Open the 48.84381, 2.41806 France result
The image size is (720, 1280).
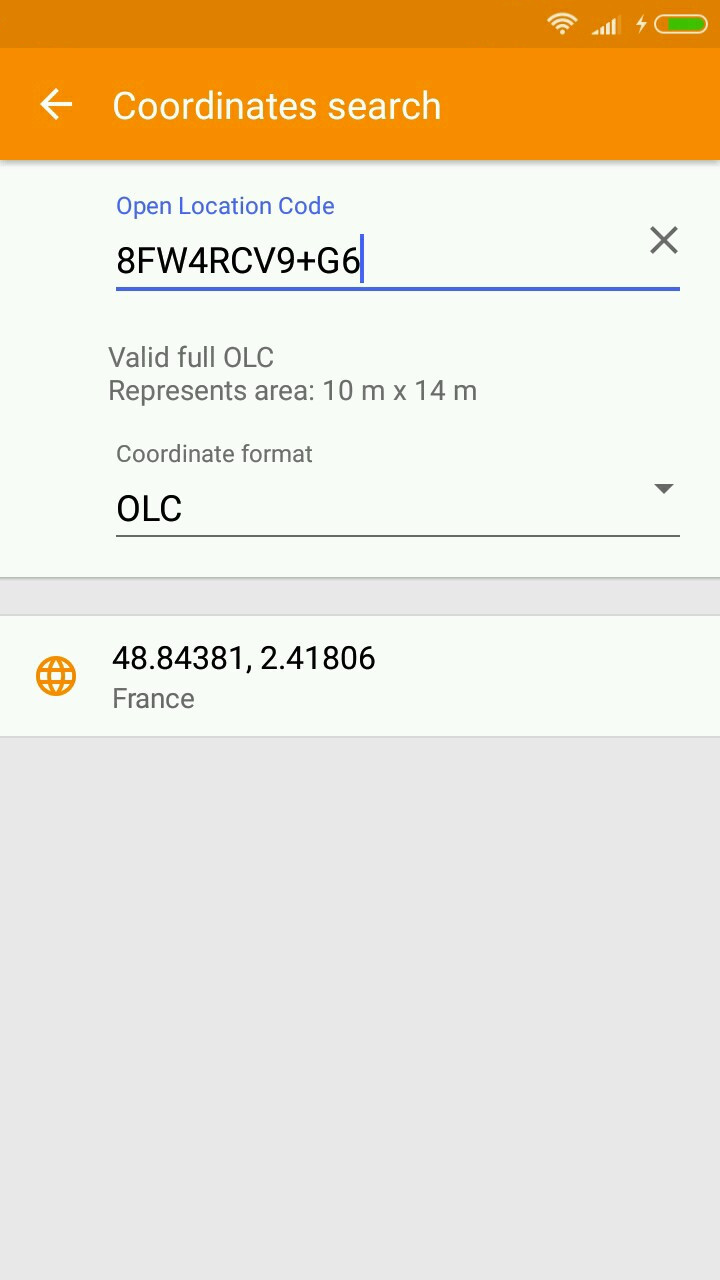click(360, 677)
